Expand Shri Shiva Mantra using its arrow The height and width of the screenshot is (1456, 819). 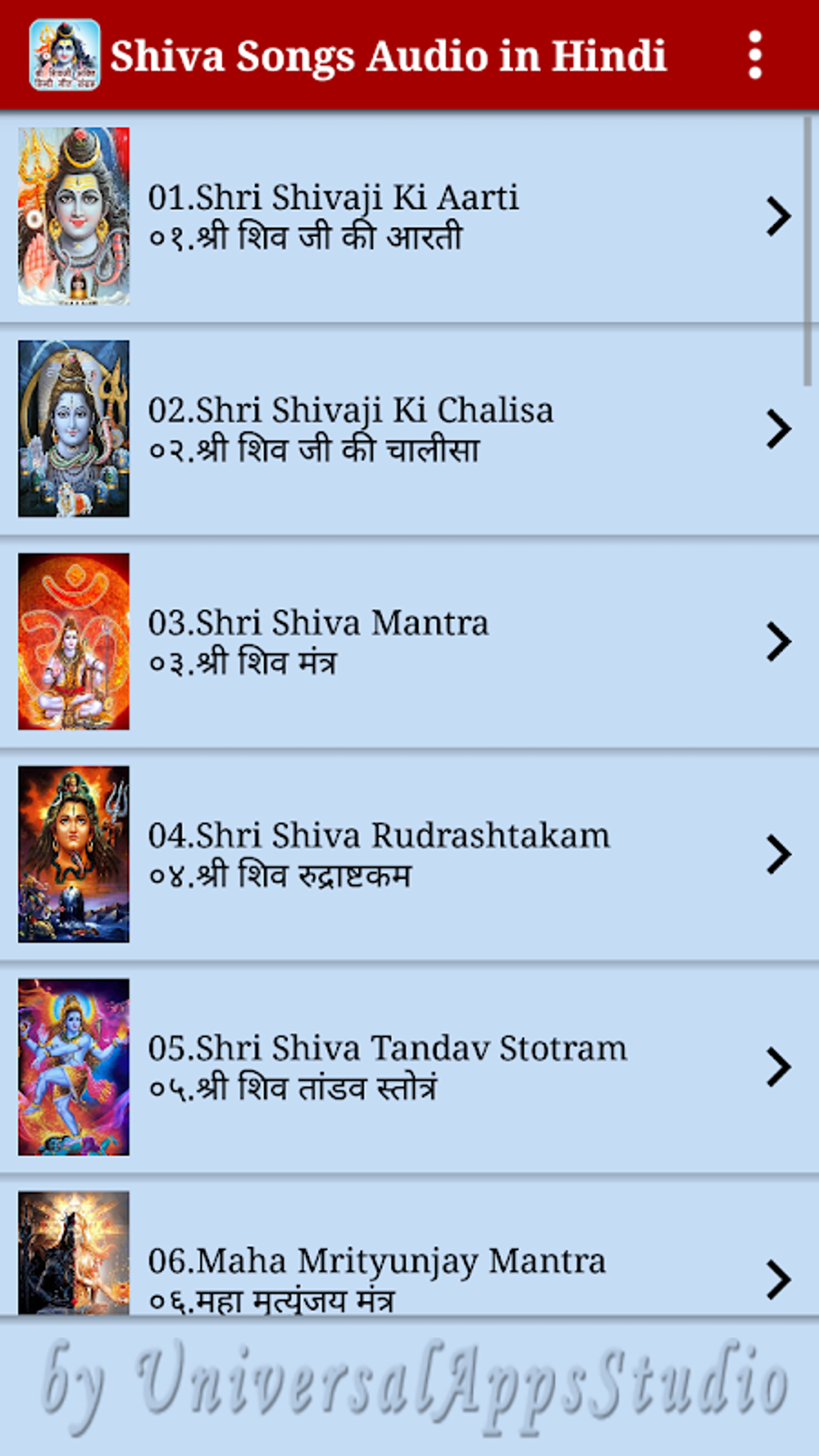(x=777, y=640)
